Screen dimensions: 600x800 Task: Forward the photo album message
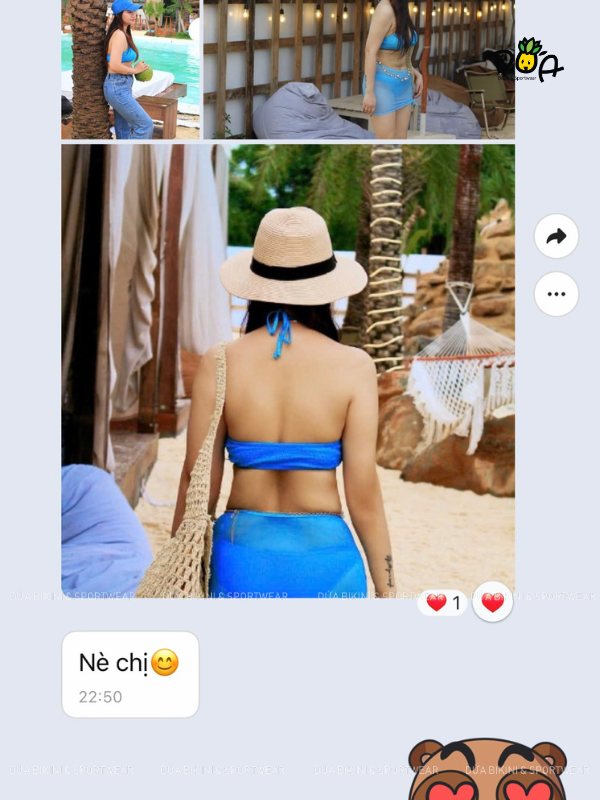556,237
